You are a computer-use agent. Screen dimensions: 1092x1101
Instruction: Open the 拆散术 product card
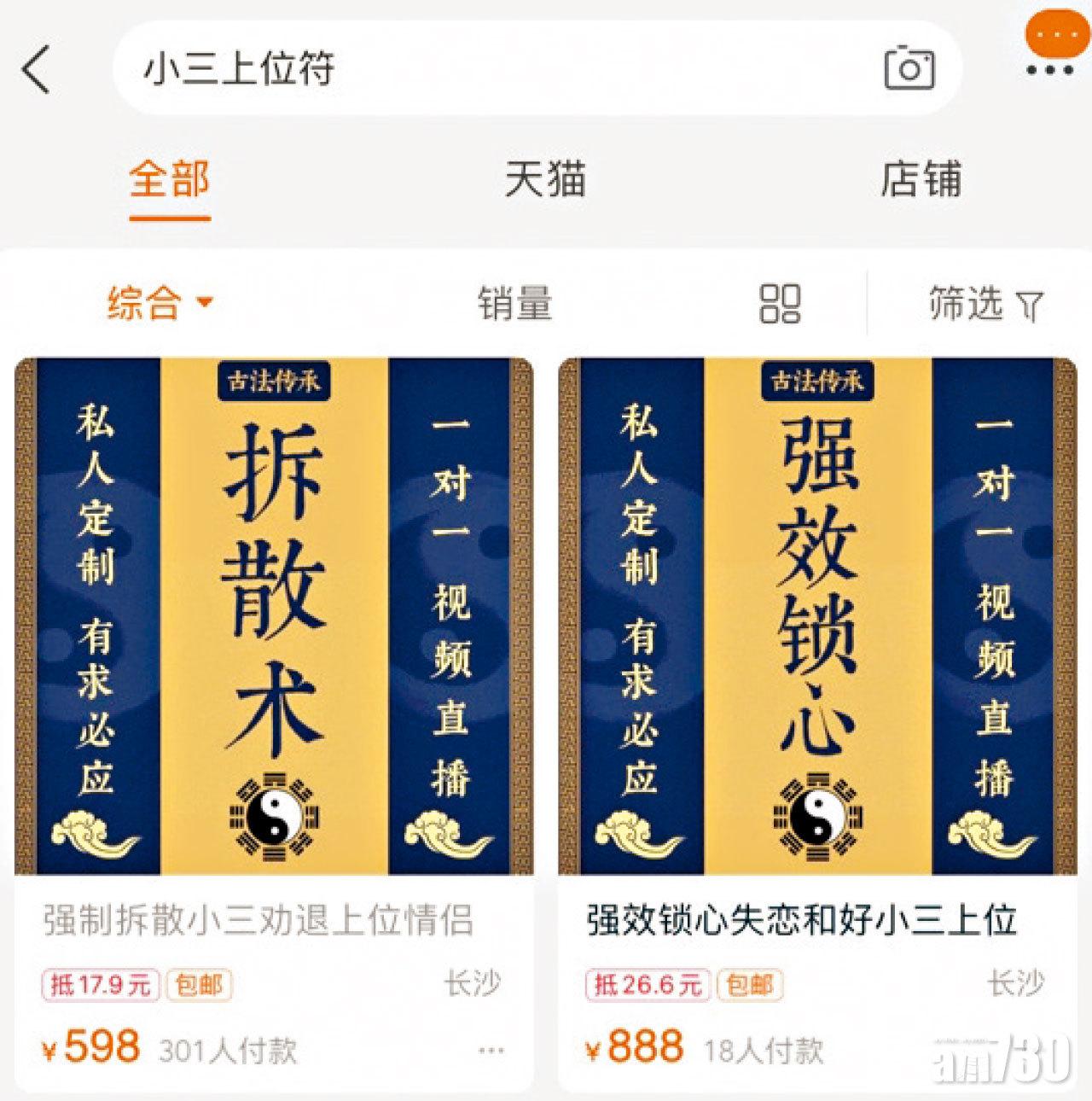pyautogui.click(x=275, y=616)
